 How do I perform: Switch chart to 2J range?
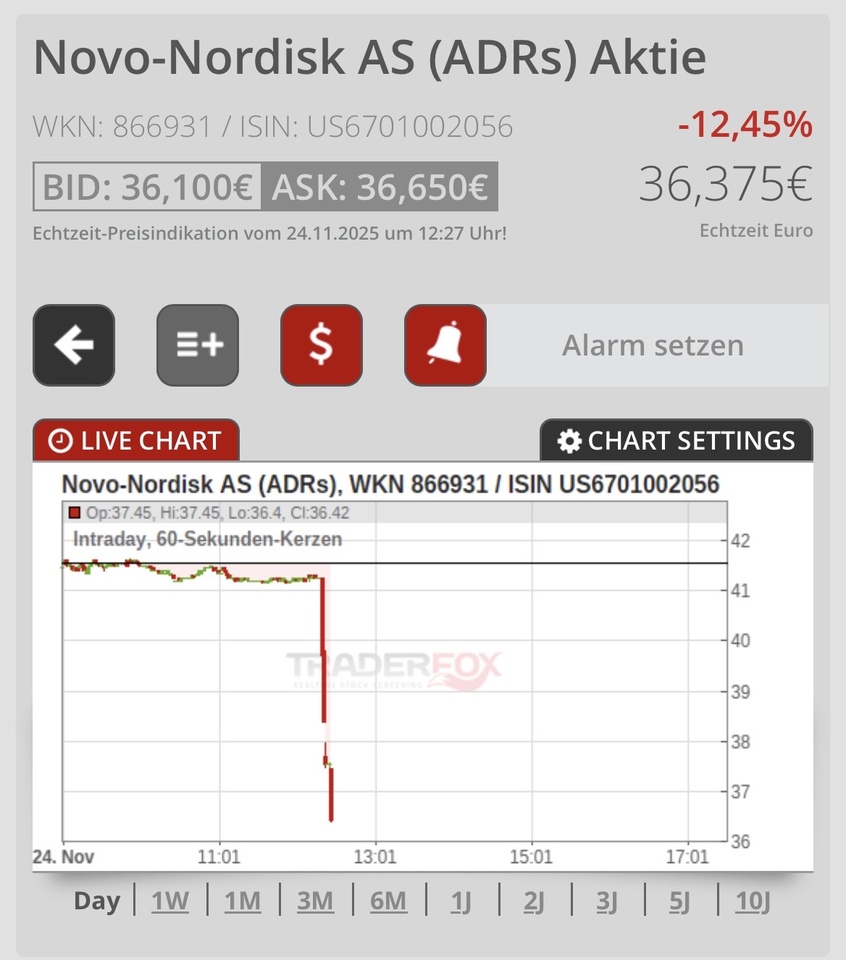pyautogui.click(x=534, y=901)
